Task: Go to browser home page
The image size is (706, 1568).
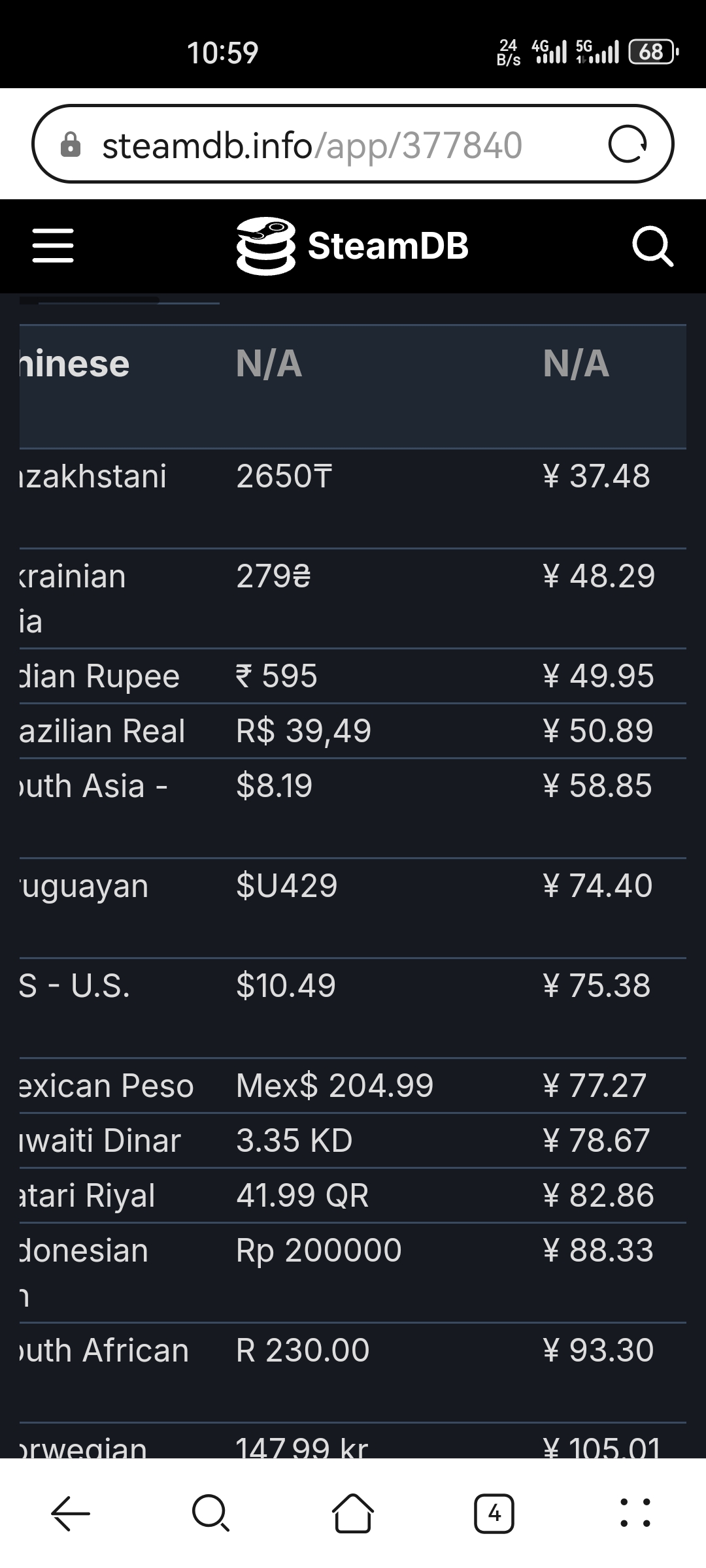Action: 353,1513
